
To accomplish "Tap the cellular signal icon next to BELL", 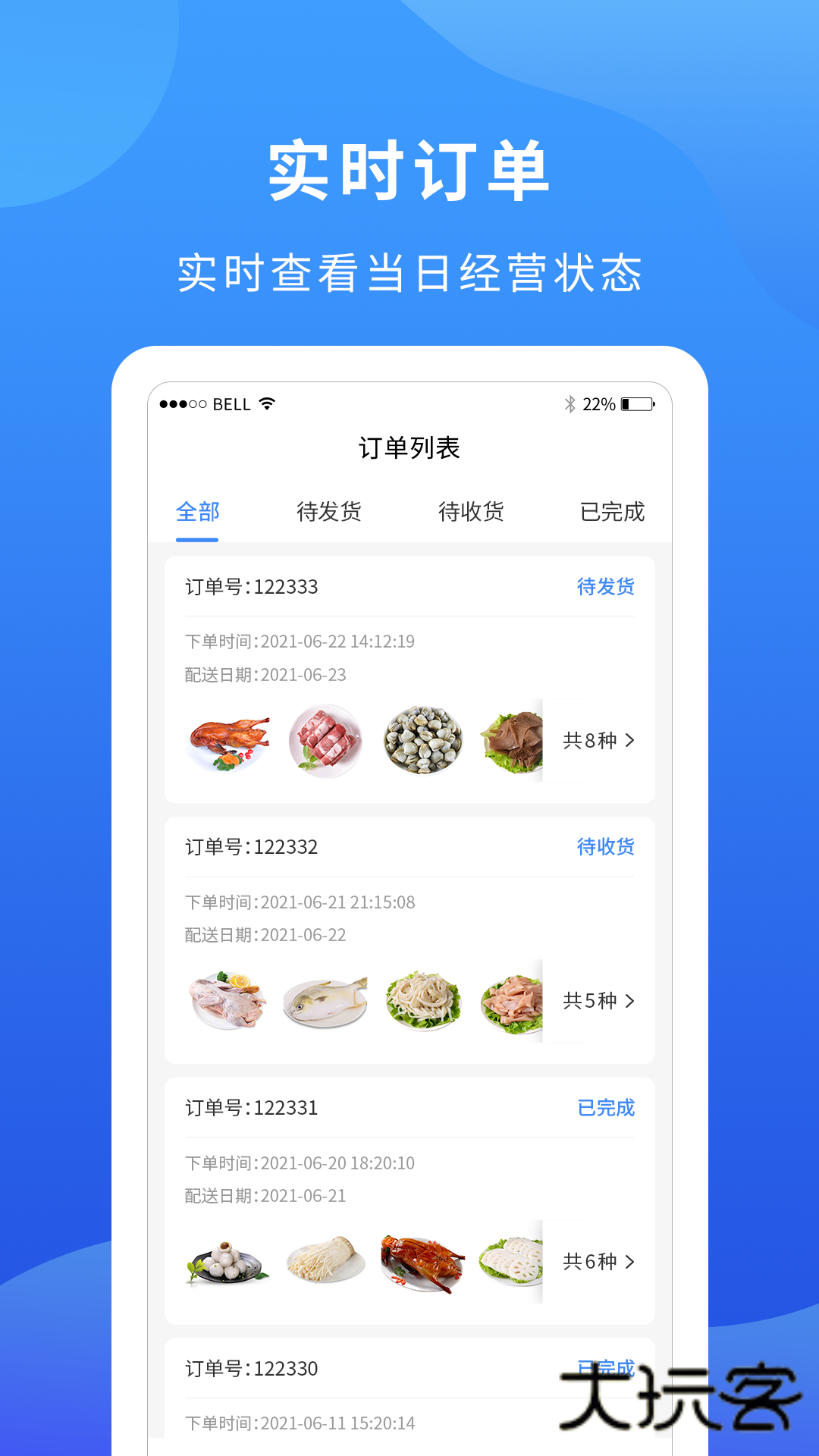I will pos(180,404).
